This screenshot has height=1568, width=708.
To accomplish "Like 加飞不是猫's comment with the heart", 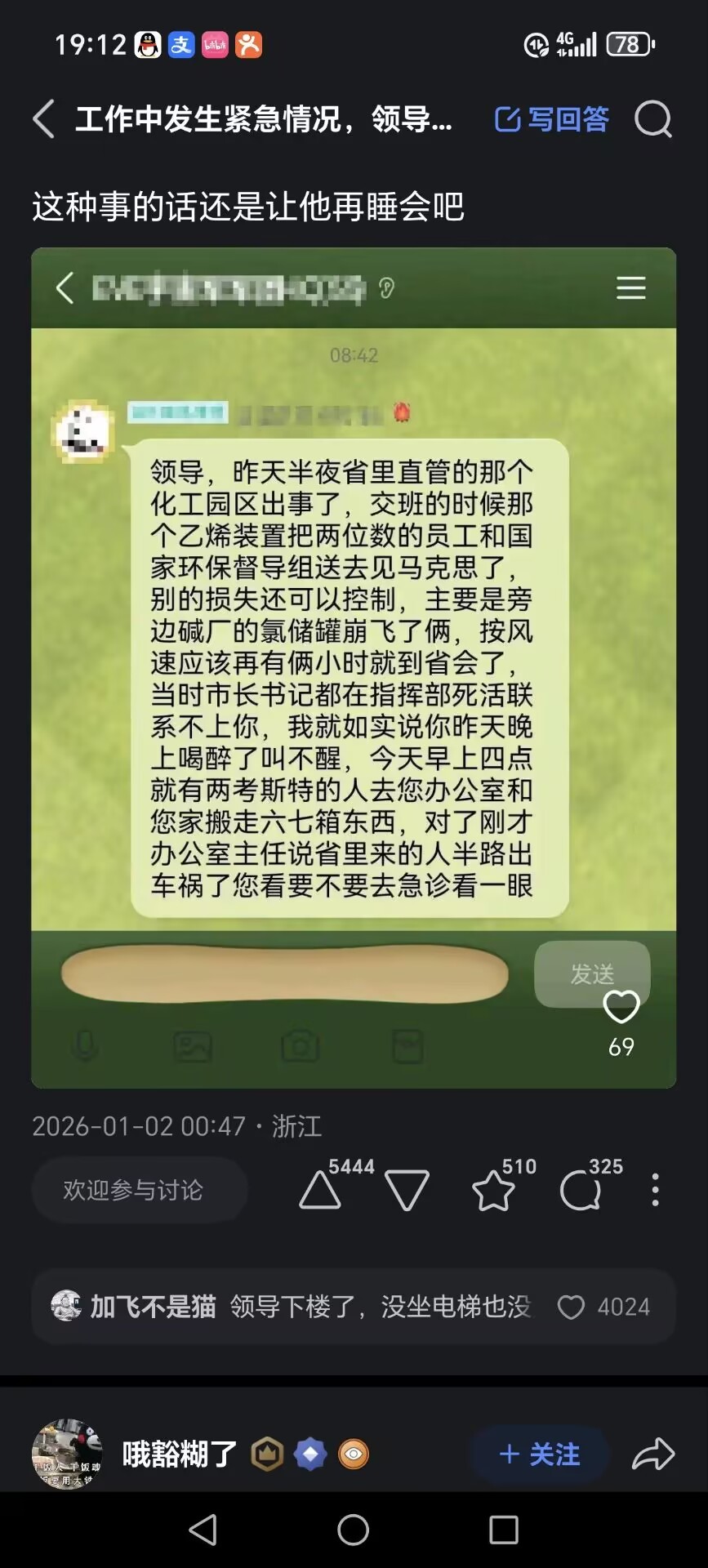I will [571, 1307].
